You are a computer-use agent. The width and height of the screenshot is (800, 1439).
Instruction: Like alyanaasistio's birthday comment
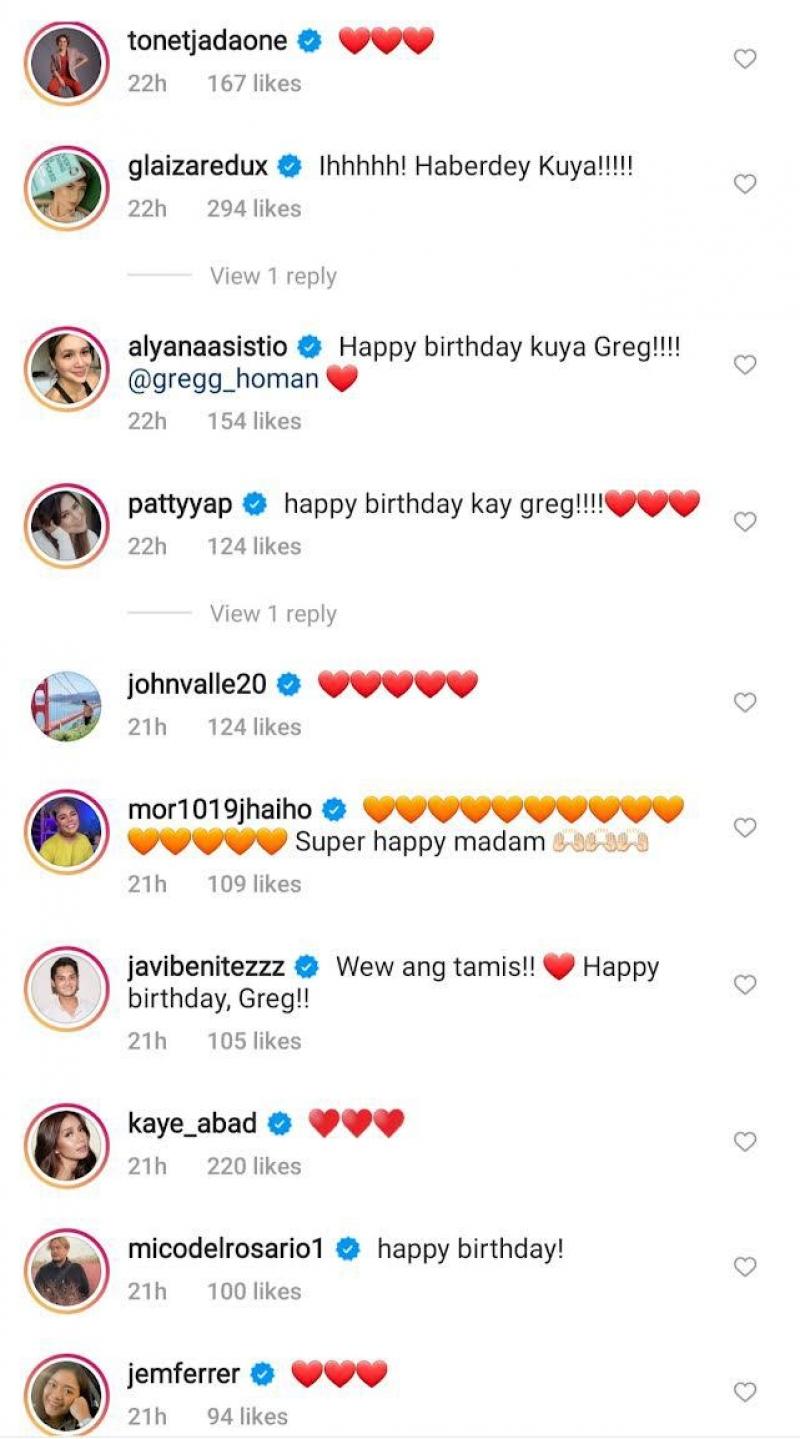(745, 365)
